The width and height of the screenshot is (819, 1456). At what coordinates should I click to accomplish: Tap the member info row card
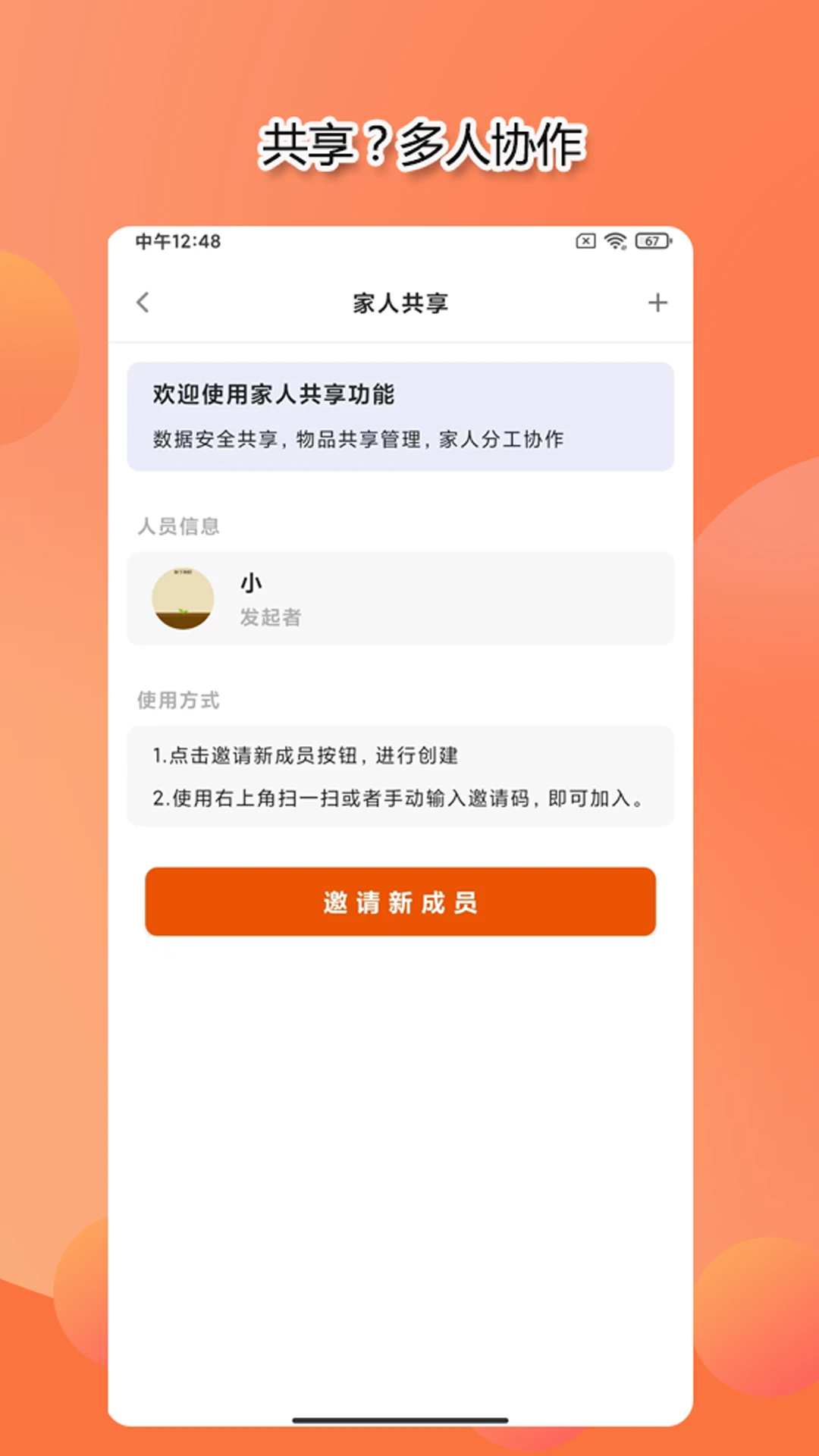click(x=400, y=599)
